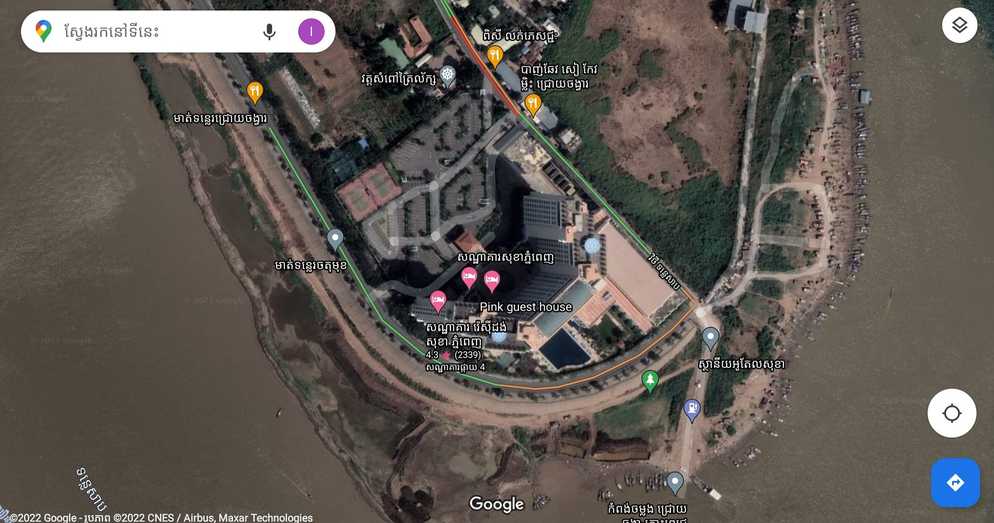Image resolution: width=994 pixels, height=523 pixels.
Task: Select the green park marker near the roundabout
Action: pyautogui.click(x=650, y=380)
